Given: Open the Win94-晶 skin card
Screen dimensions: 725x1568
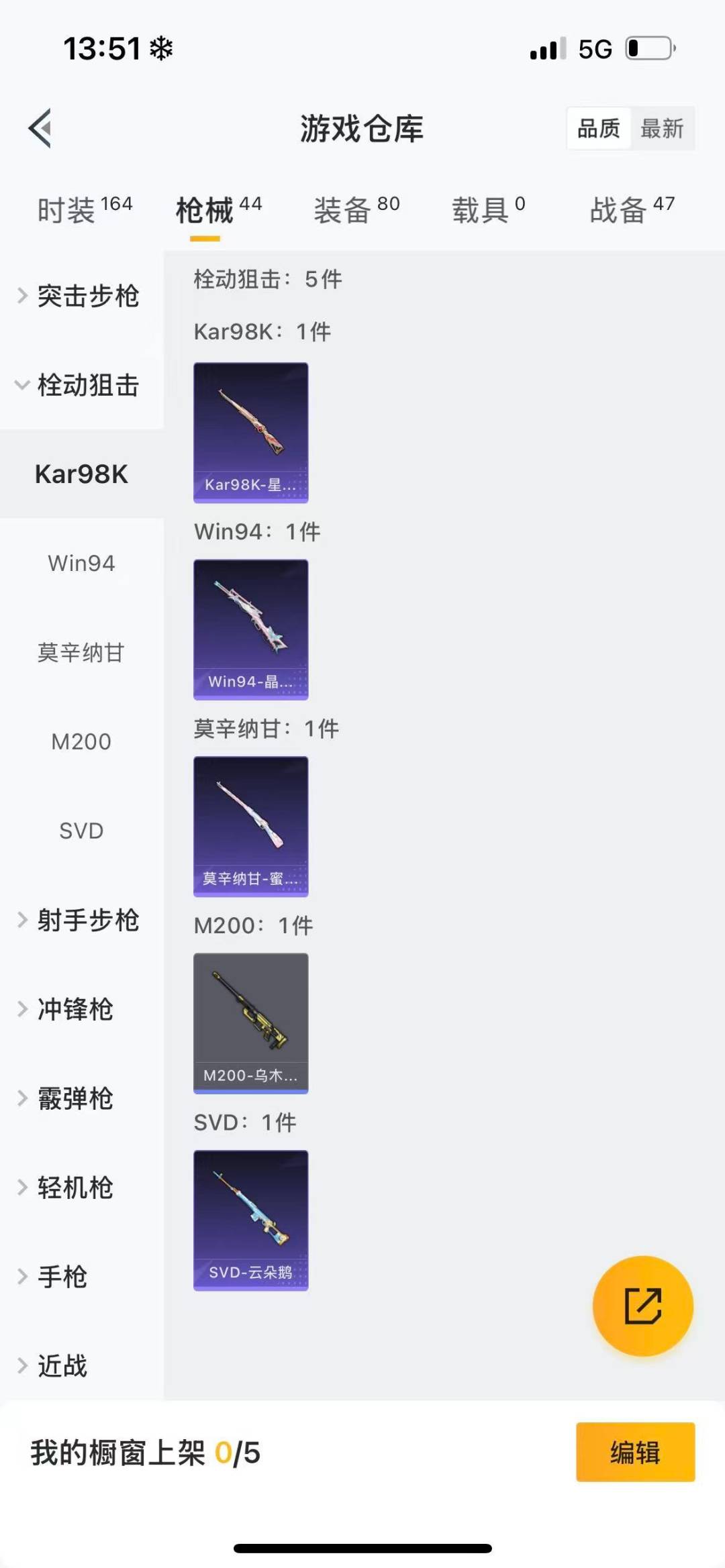Looking at the screenshot, I should 250,629.
